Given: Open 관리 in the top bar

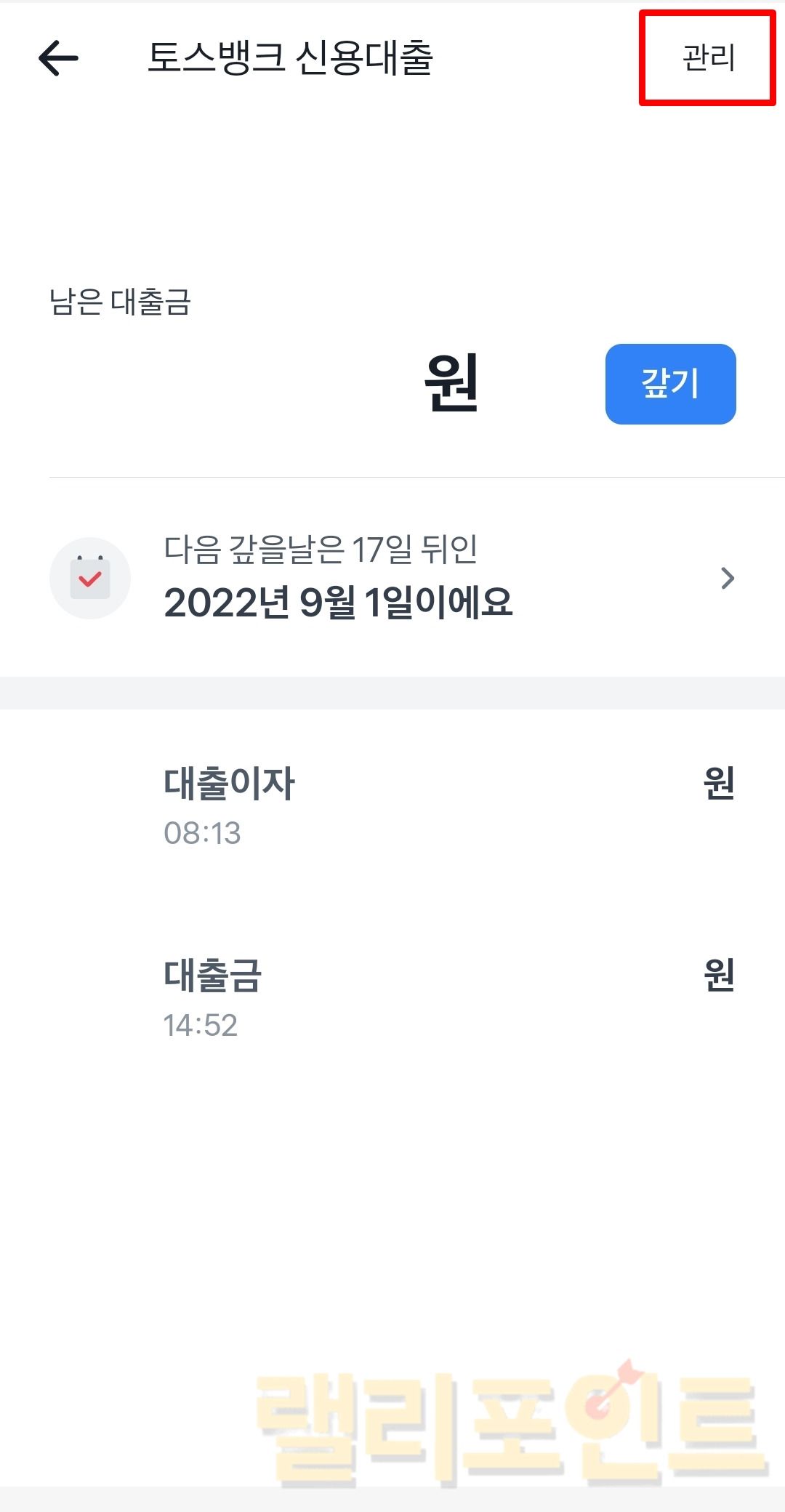Looking at the screenshot, I should point(708,58).
